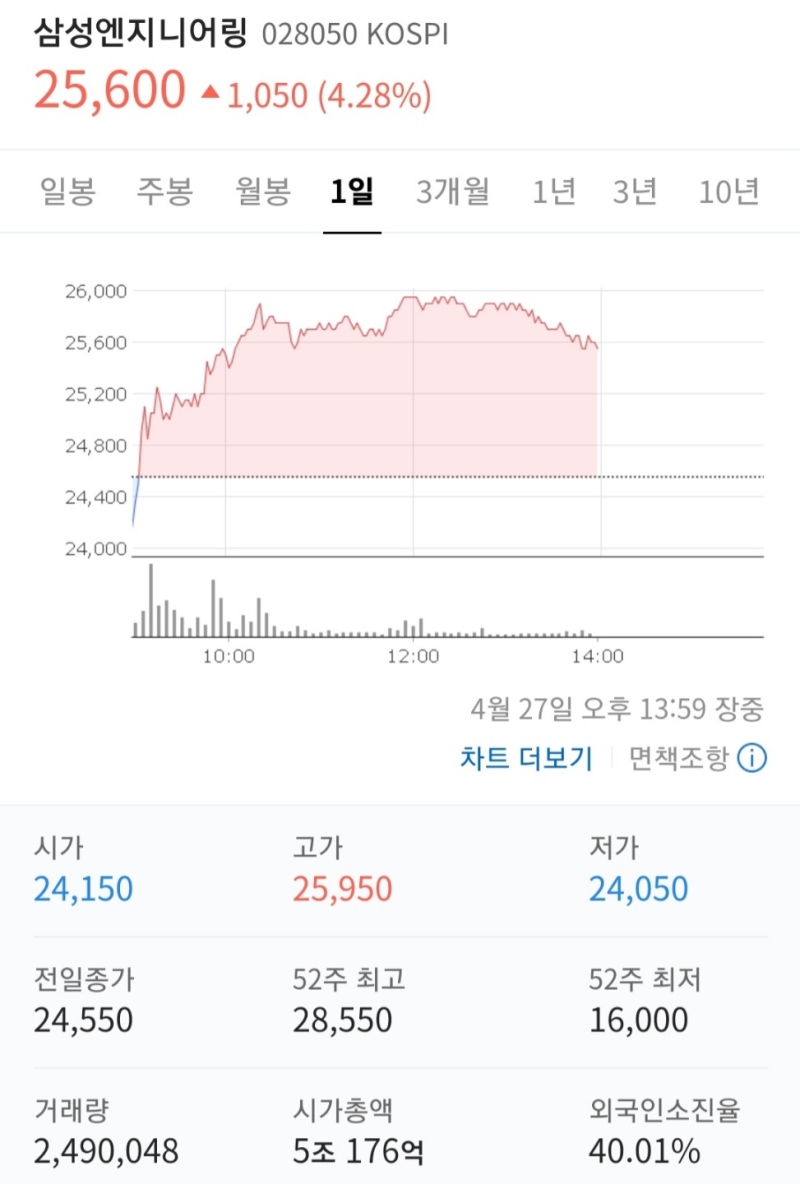The width and height of the screenshot is (800, 1184).
Task: View the 1년 price chart
Action: click(554, 192)
